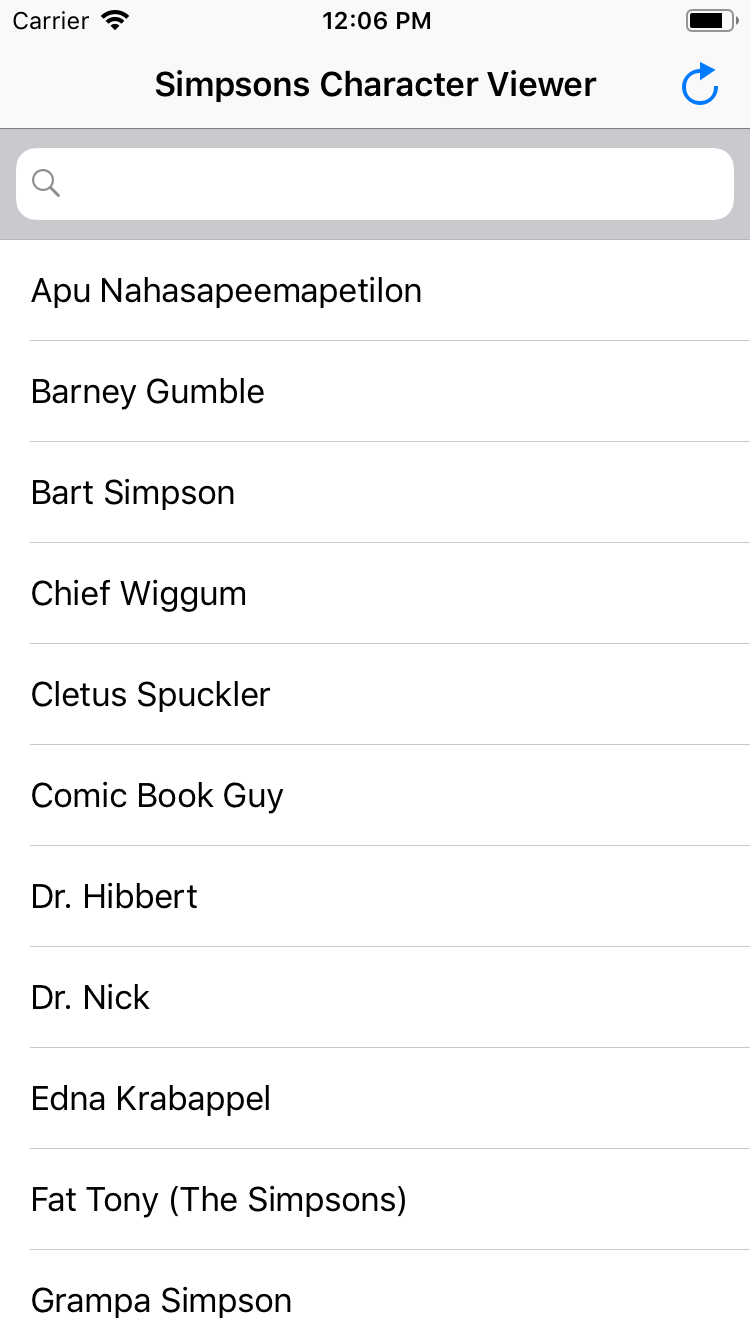750x1334 pixels.
Task: Open Dr. Hibbert's character page
Action: tap(375, 897)
